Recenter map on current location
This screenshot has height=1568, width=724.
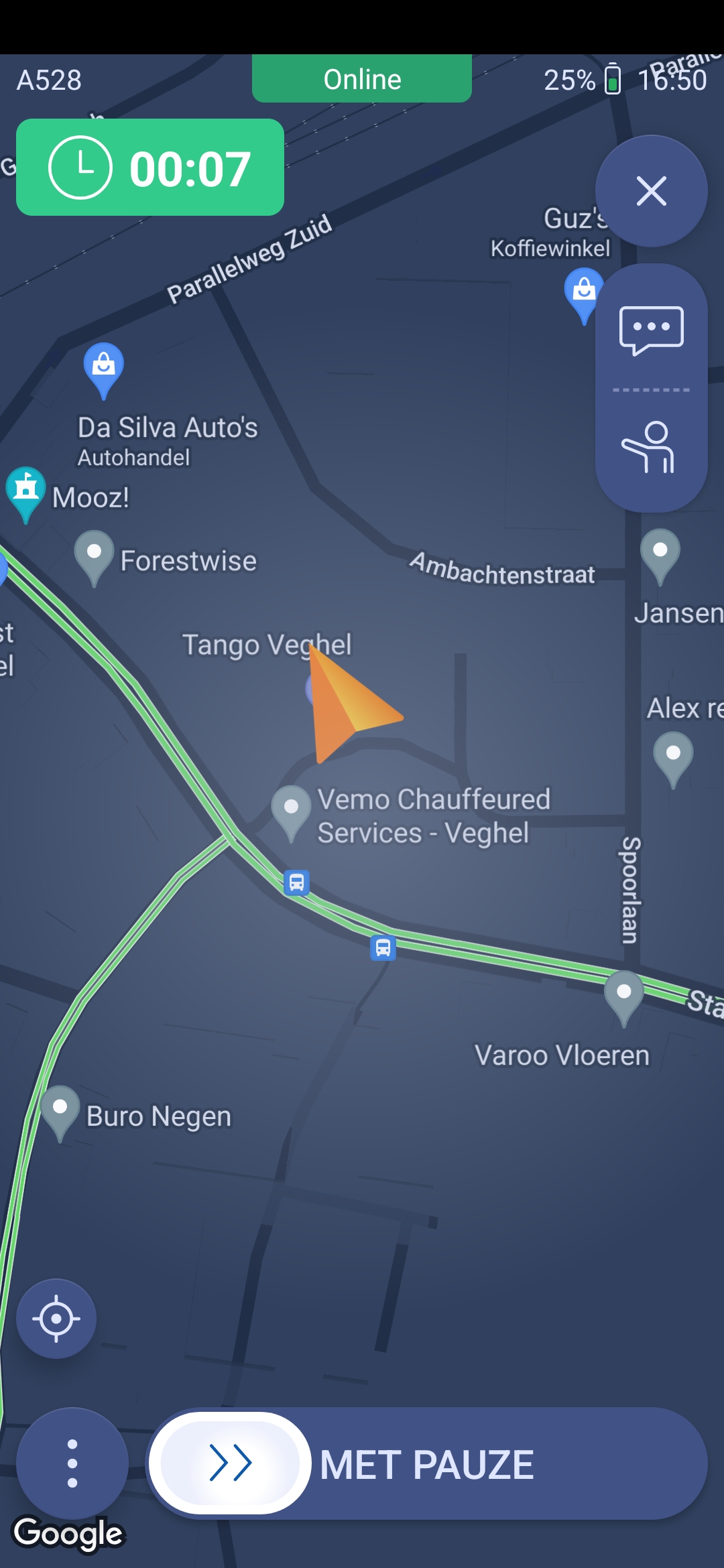56,1319
